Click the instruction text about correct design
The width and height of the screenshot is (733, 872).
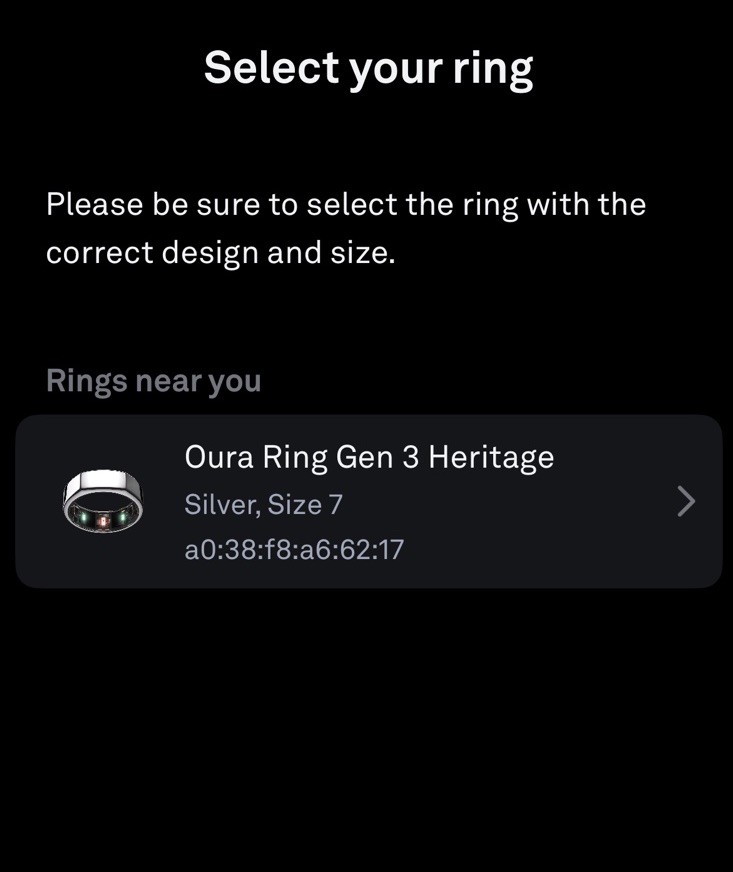(x=345, y=227)
